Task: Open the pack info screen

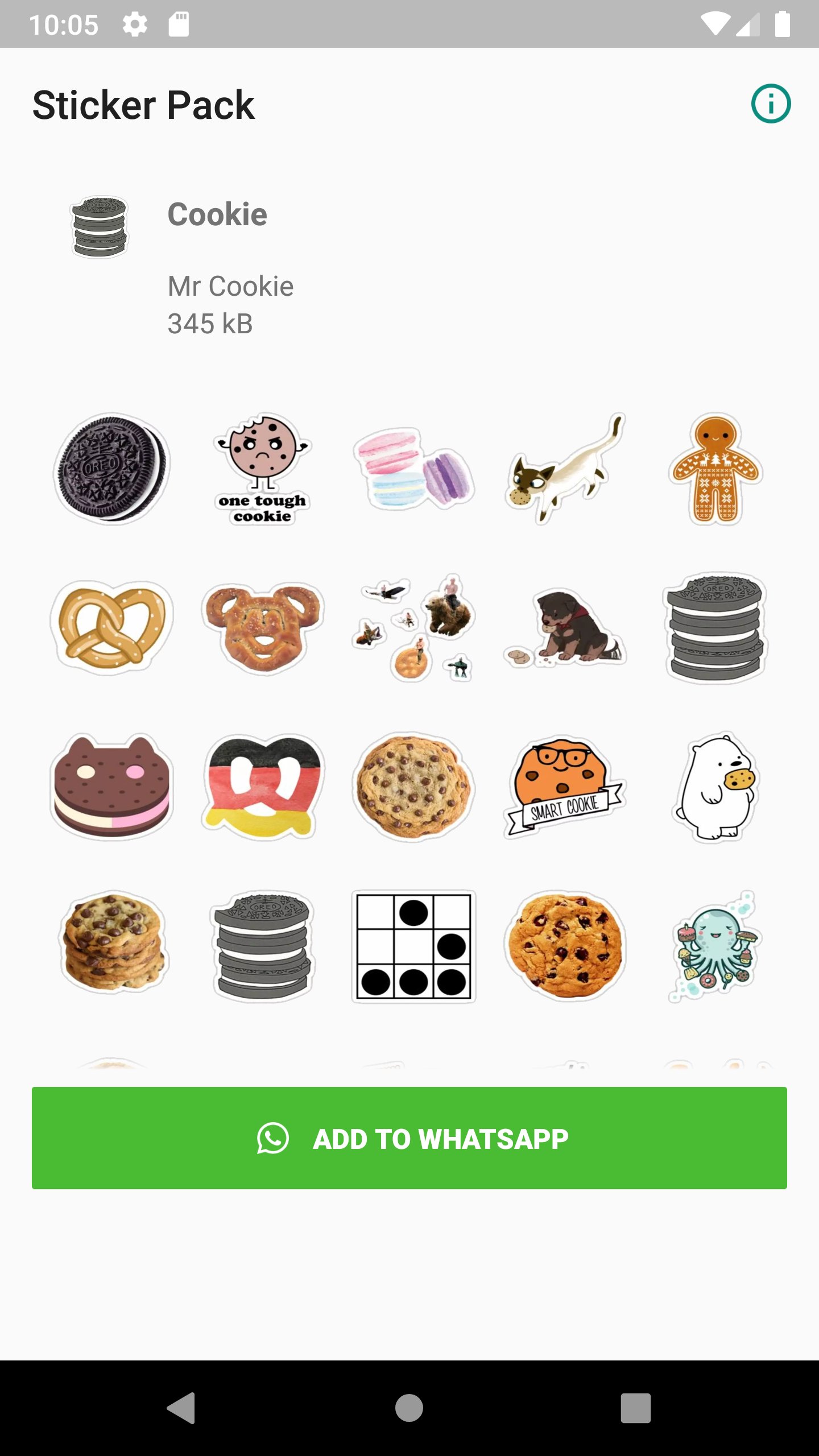Action: pyautogui.click(x=771, y=104)
